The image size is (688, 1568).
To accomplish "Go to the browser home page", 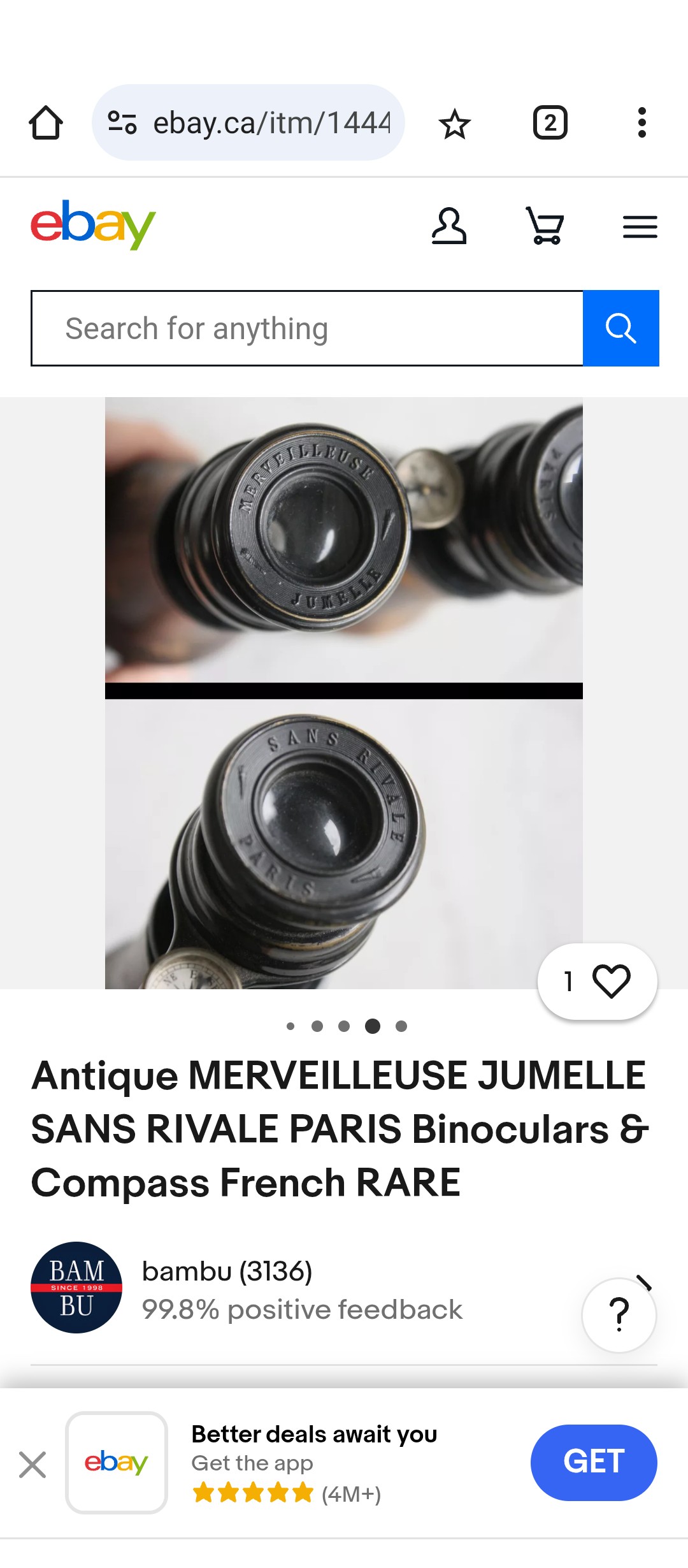I will click(46, 122).
